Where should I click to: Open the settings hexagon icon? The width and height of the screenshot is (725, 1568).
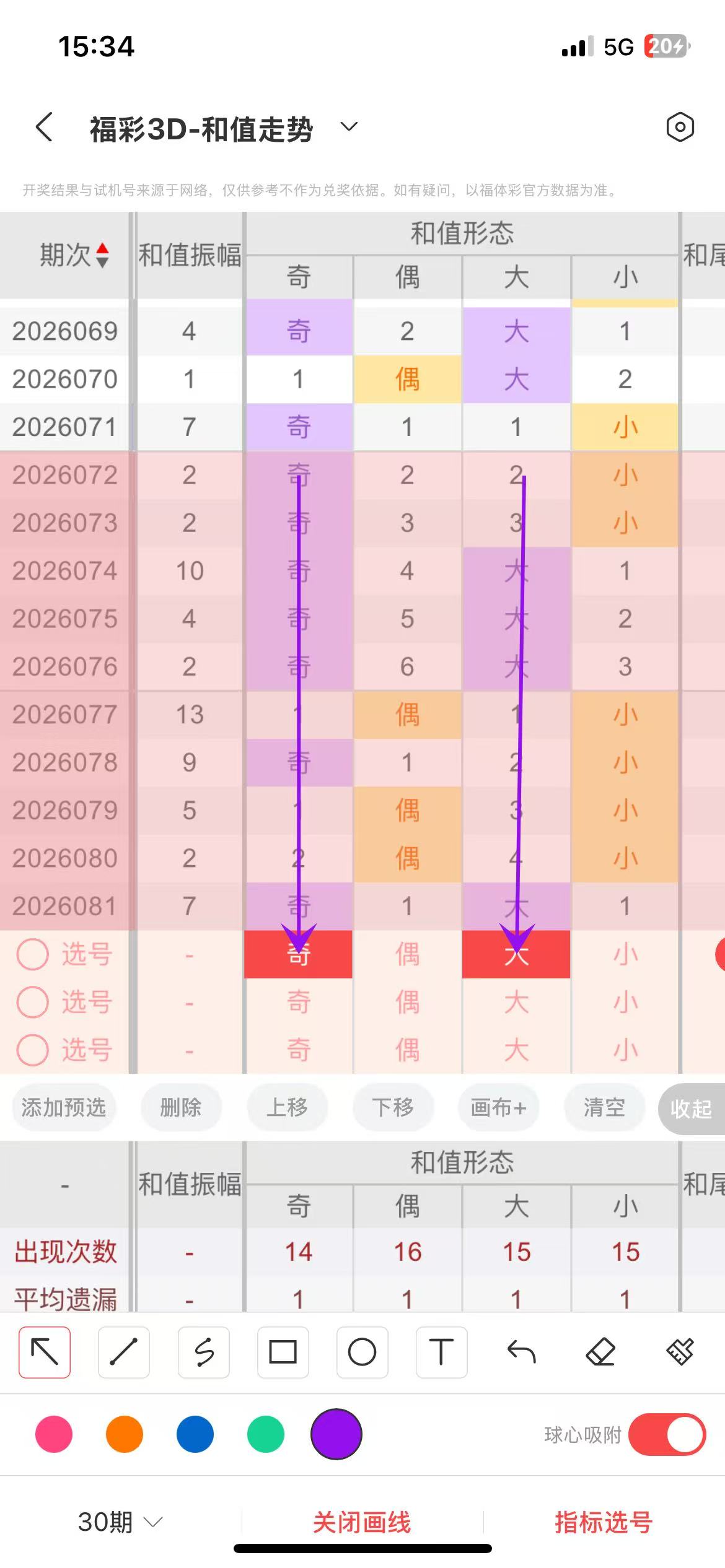(680, 128)
